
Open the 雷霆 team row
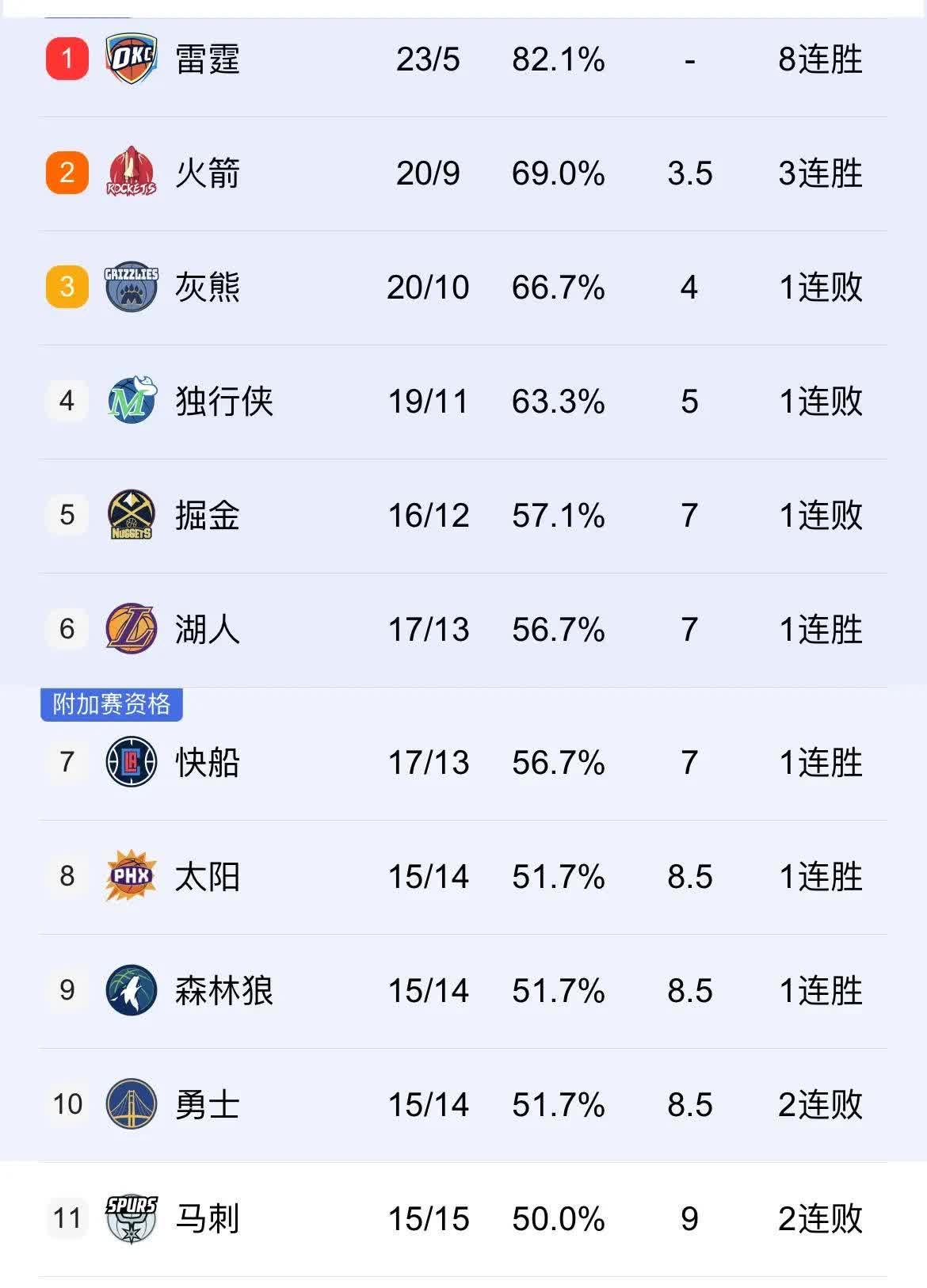tap(208, 59)
